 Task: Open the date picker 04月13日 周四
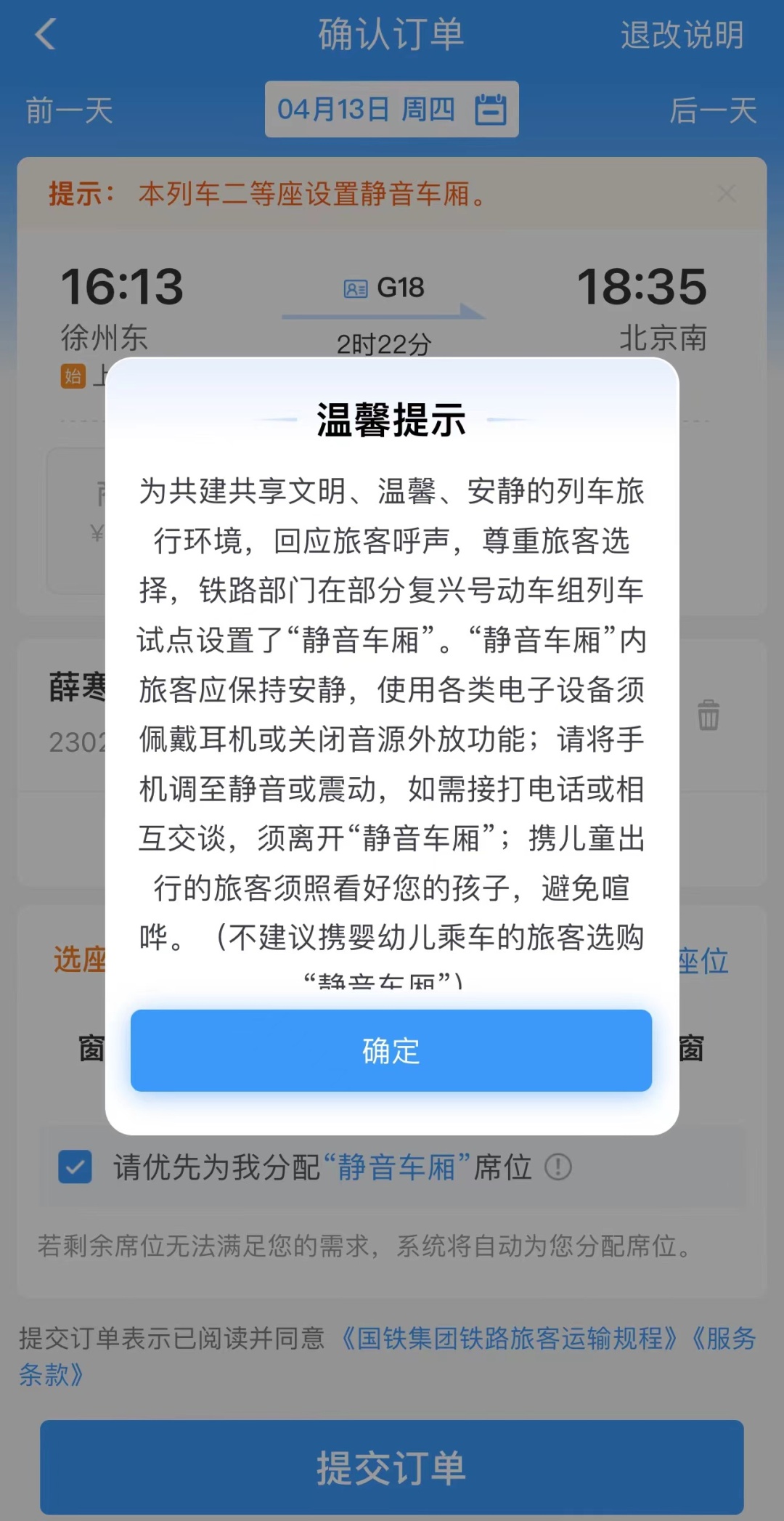point(391,110)
